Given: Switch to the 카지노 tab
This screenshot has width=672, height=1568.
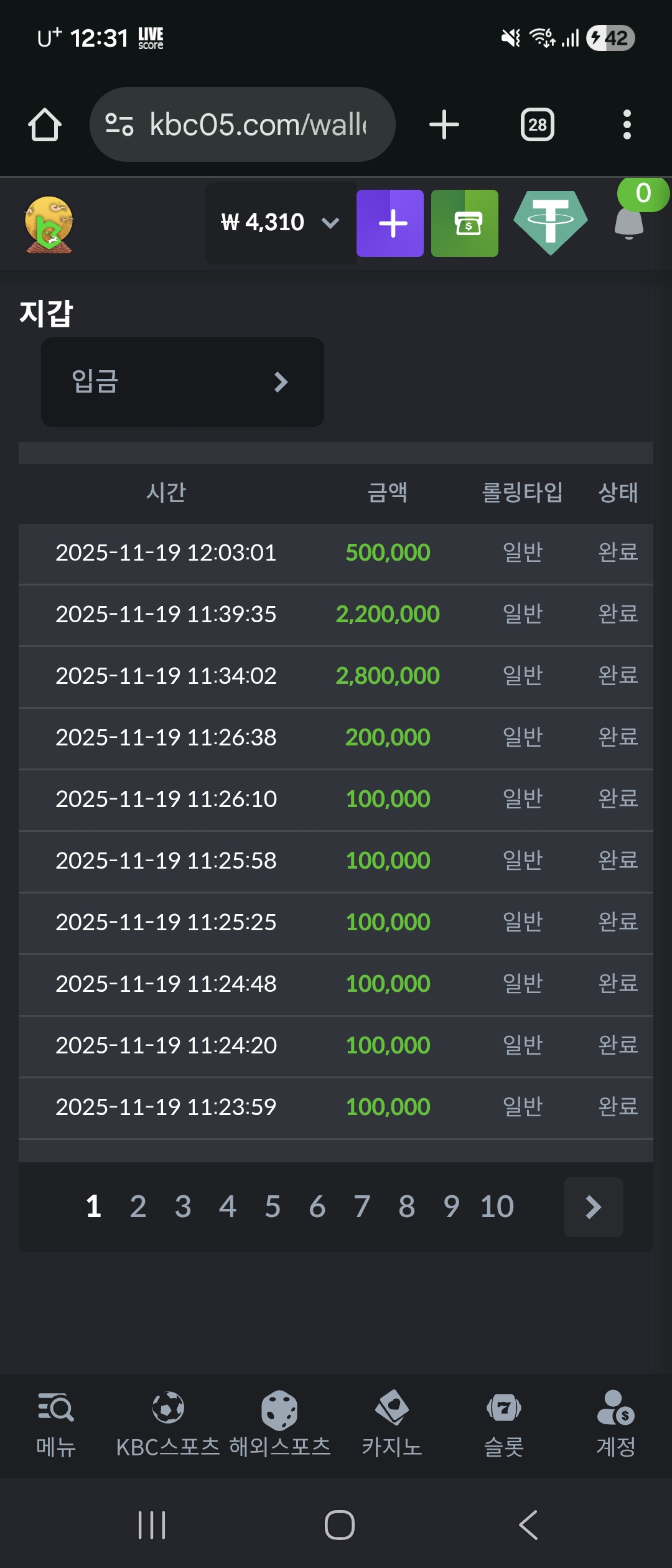Looking at the screenshot, I should [392, 1424].
